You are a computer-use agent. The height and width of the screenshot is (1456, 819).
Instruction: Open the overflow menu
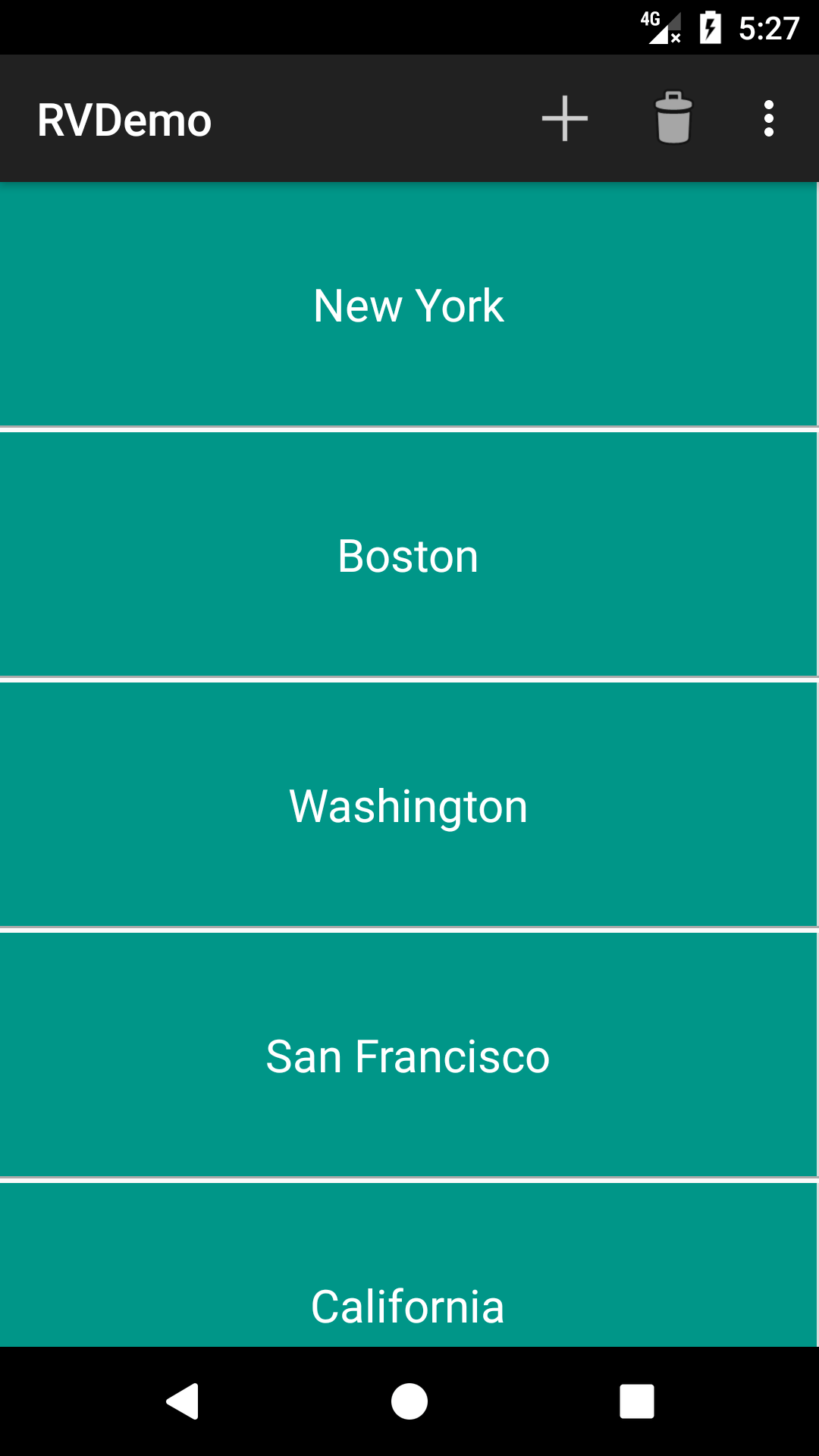768,119
